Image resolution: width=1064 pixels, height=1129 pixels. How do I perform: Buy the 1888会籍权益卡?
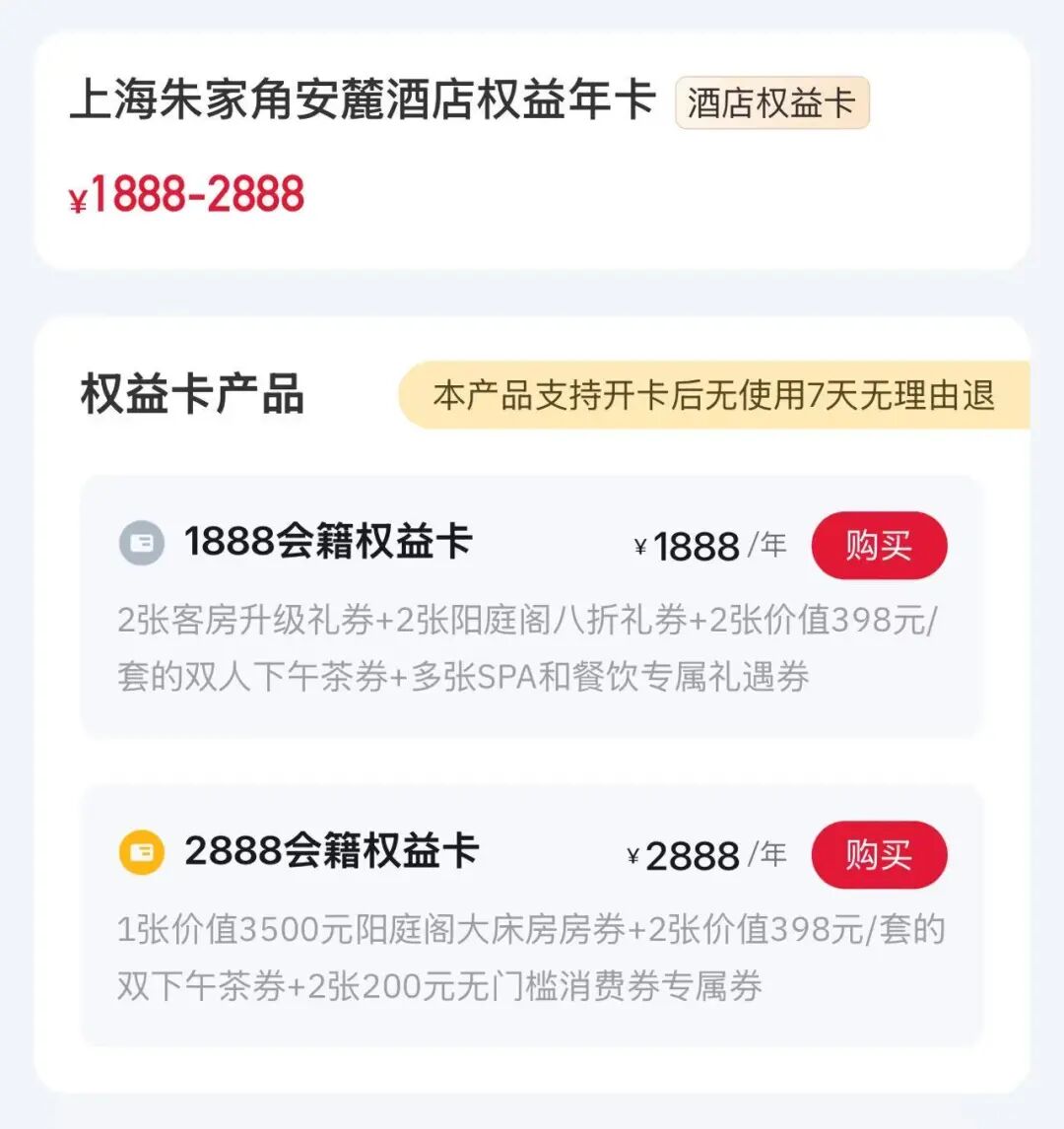[879, 545]
